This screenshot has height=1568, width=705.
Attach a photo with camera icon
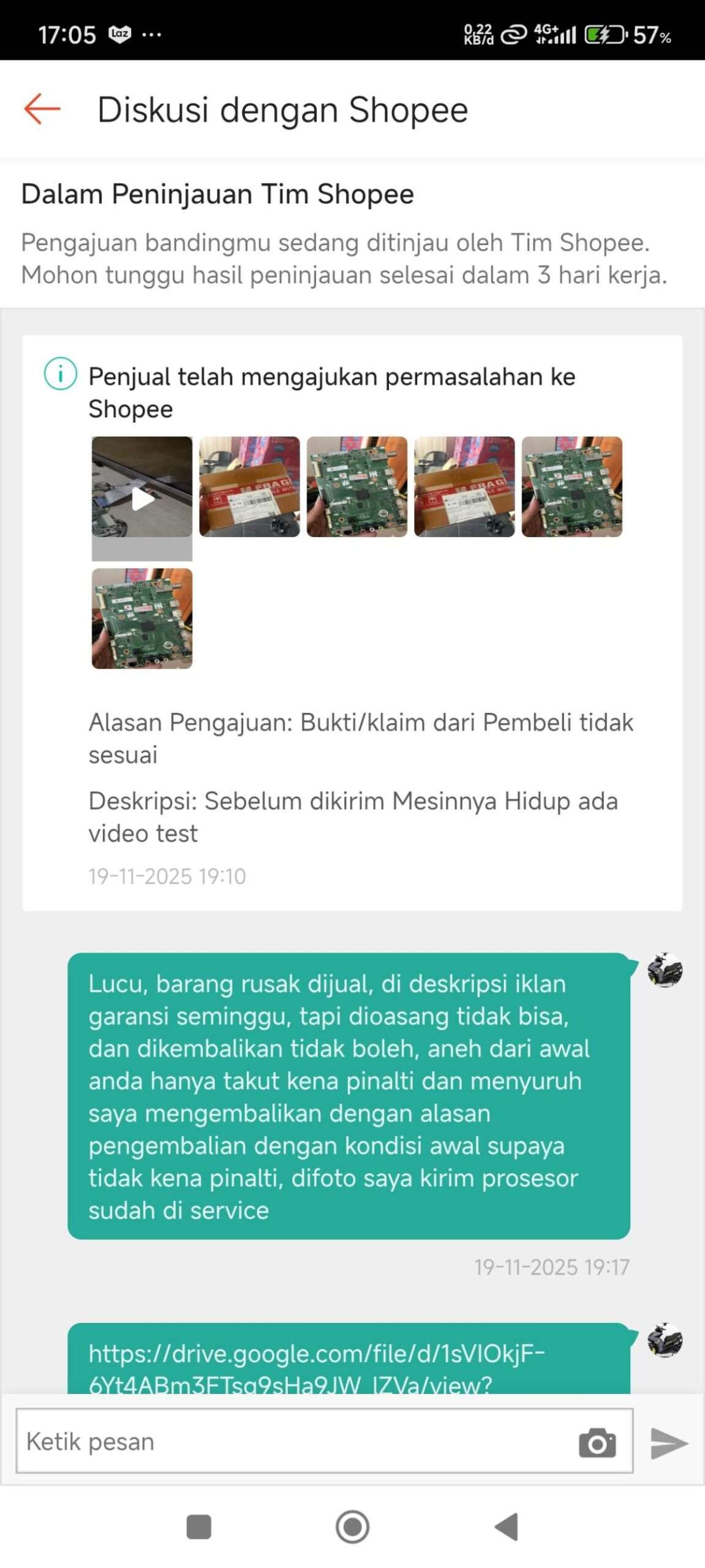pos(597,1442)
